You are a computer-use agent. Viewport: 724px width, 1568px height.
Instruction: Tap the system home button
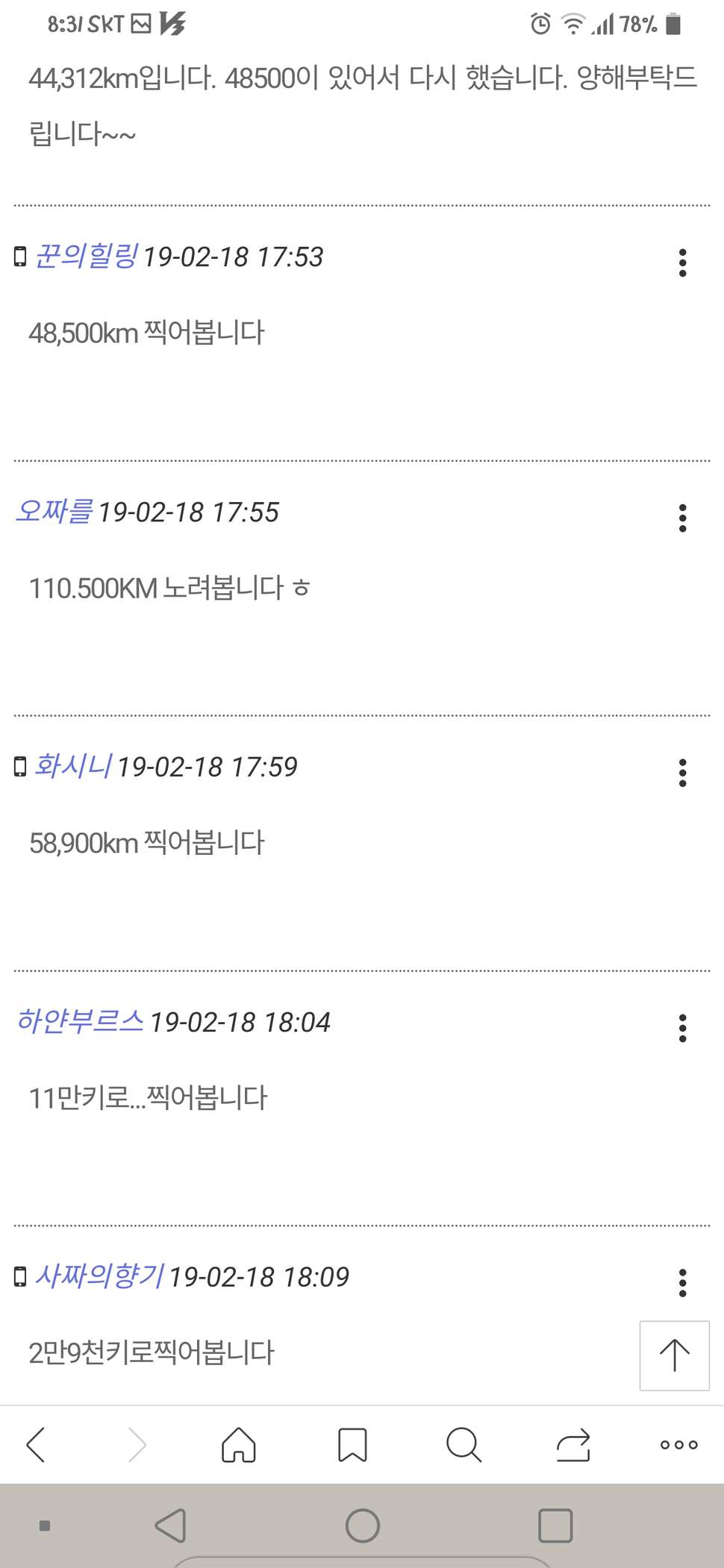363,1525
